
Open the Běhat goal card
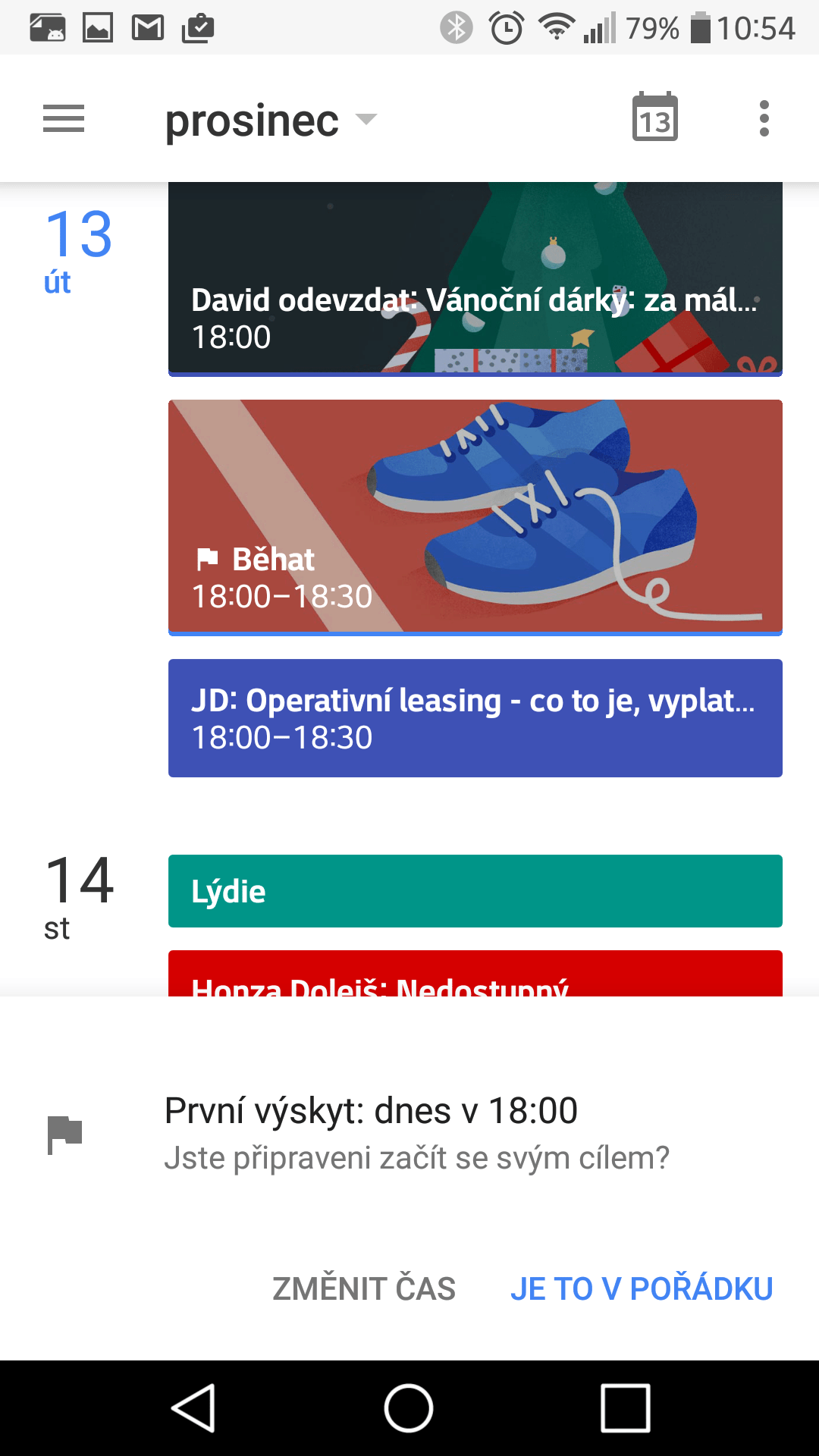pyautogui.click(x=475, y=517)
